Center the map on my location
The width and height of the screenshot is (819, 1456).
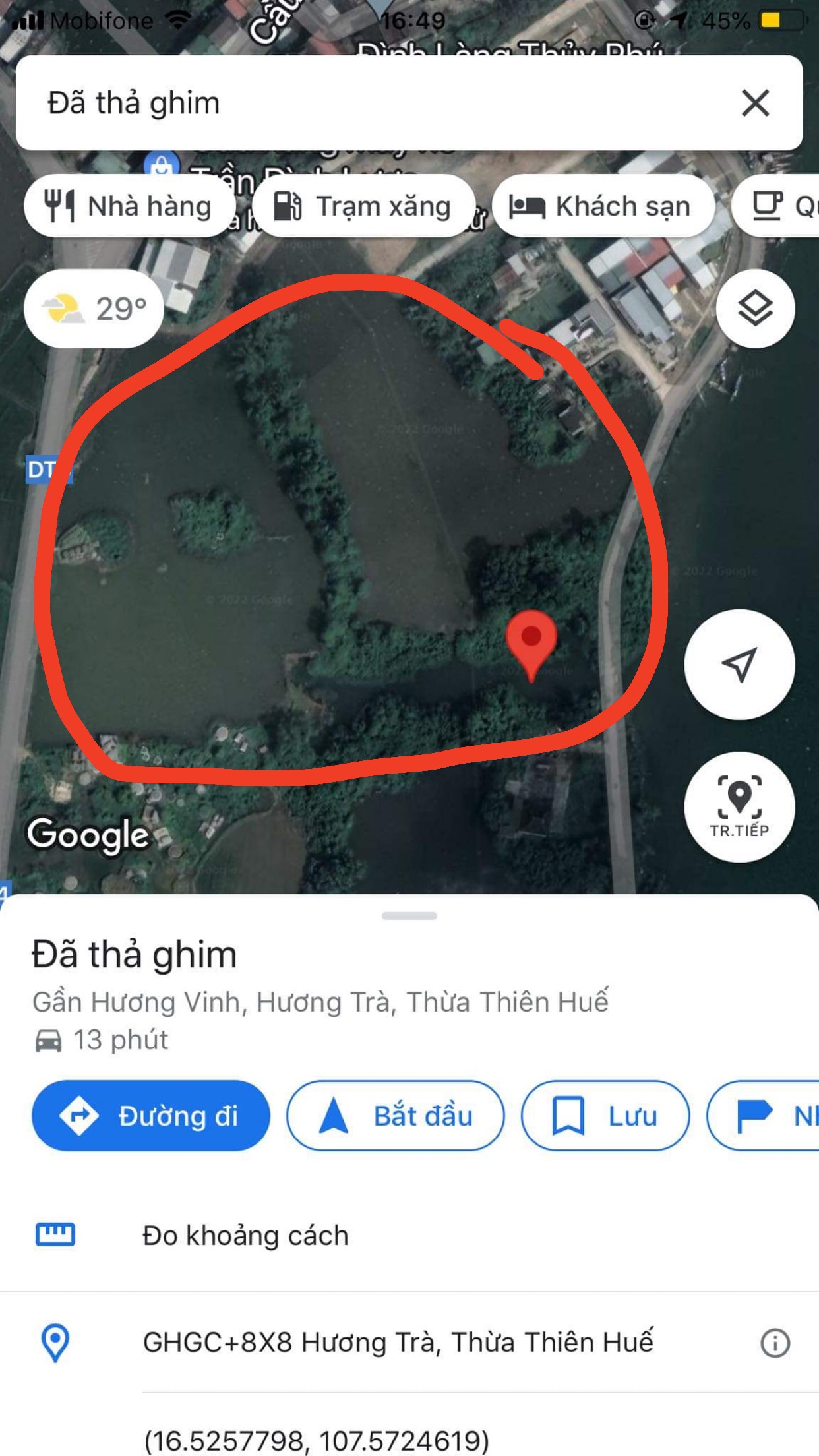point(739,664)
